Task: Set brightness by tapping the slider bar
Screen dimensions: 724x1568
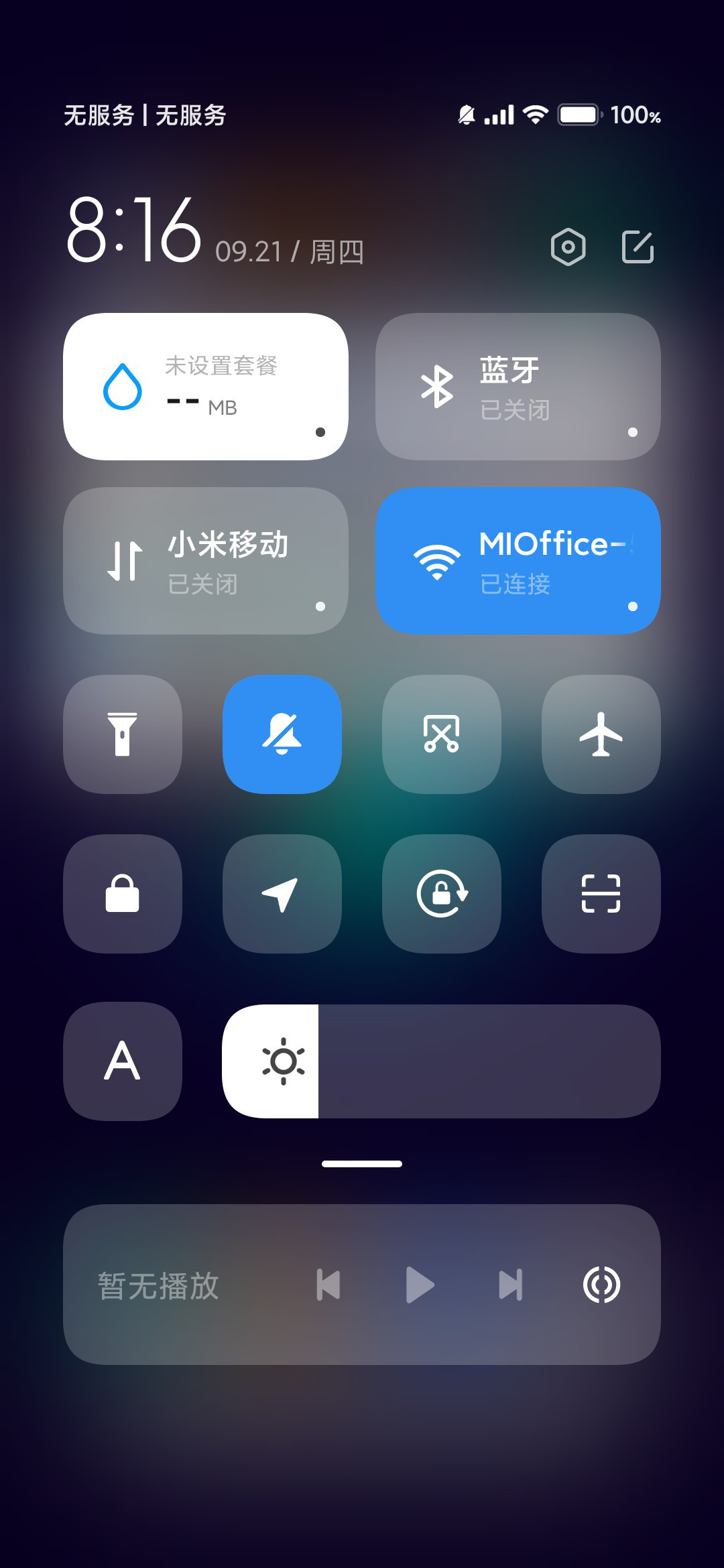Action: (442, 1061)
